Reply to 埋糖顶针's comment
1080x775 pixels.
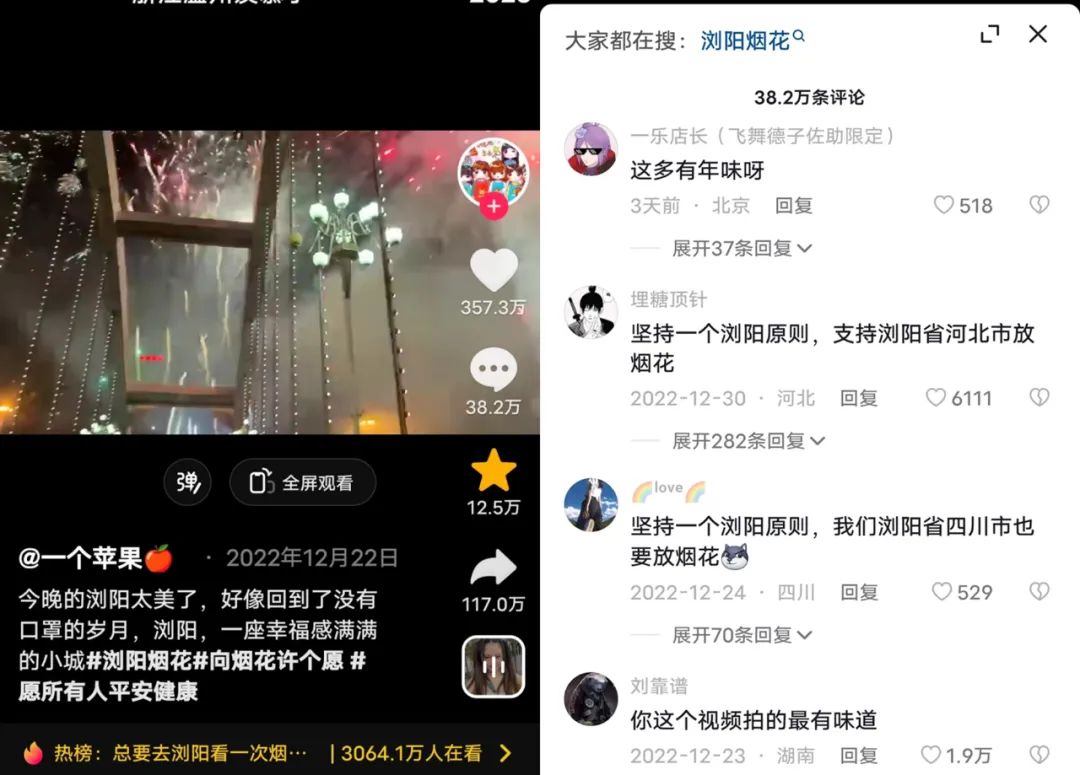pyautogui.click(x=858, y=398)
